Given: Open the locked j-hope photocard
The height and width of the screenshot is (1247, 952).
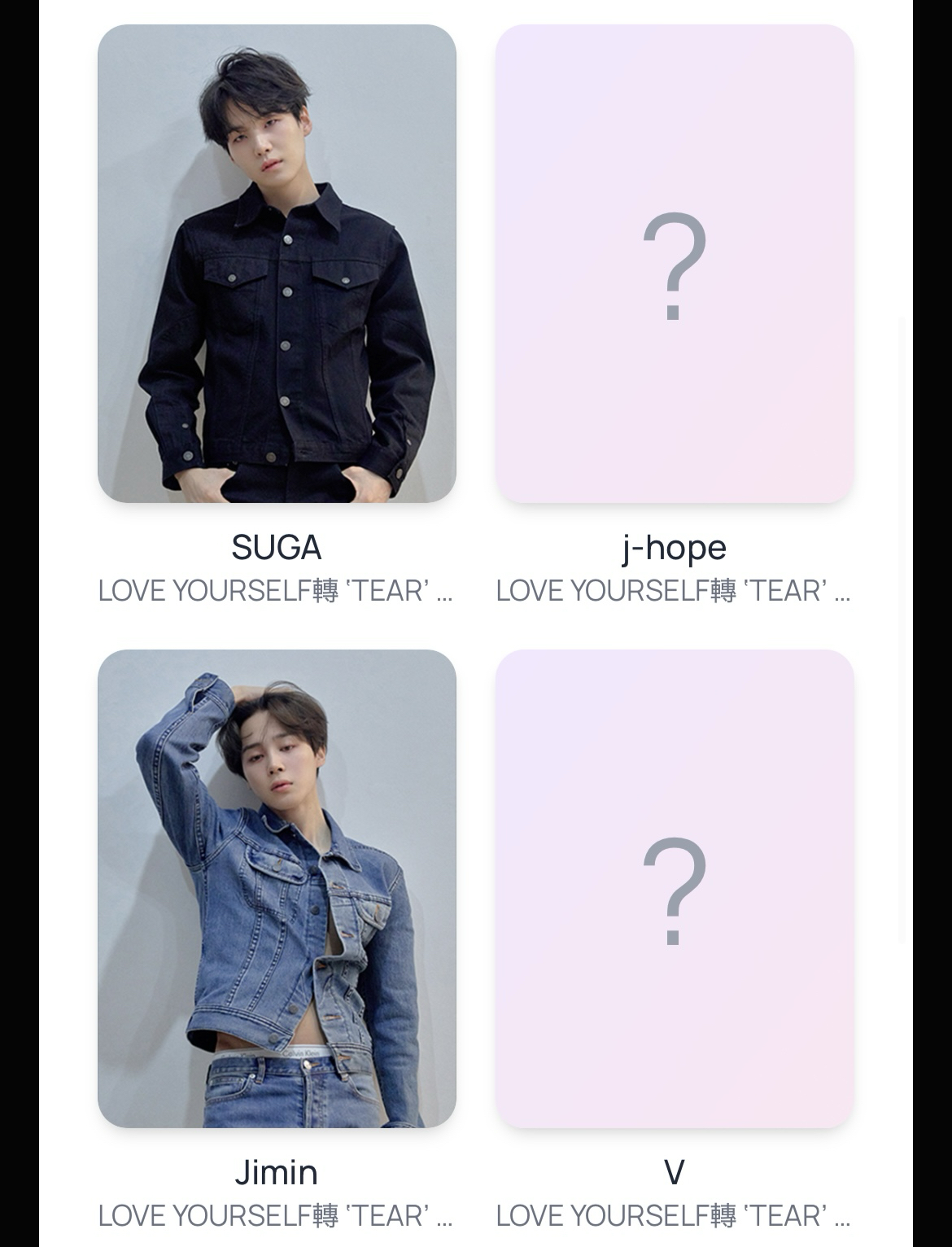Looking at the screenshot, I should point(675,264).
